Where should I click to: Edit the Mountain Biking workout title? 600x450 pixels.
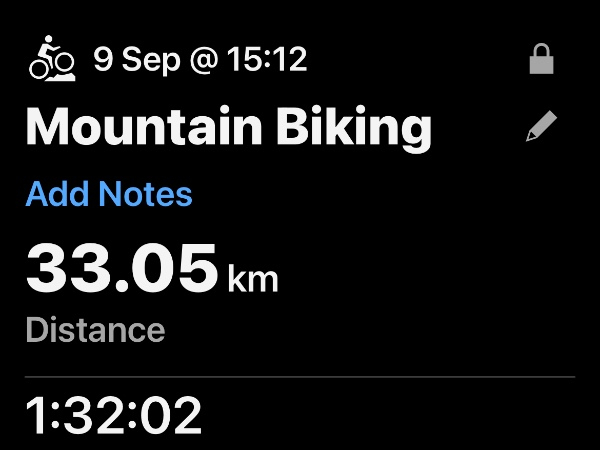pos(541,127)
